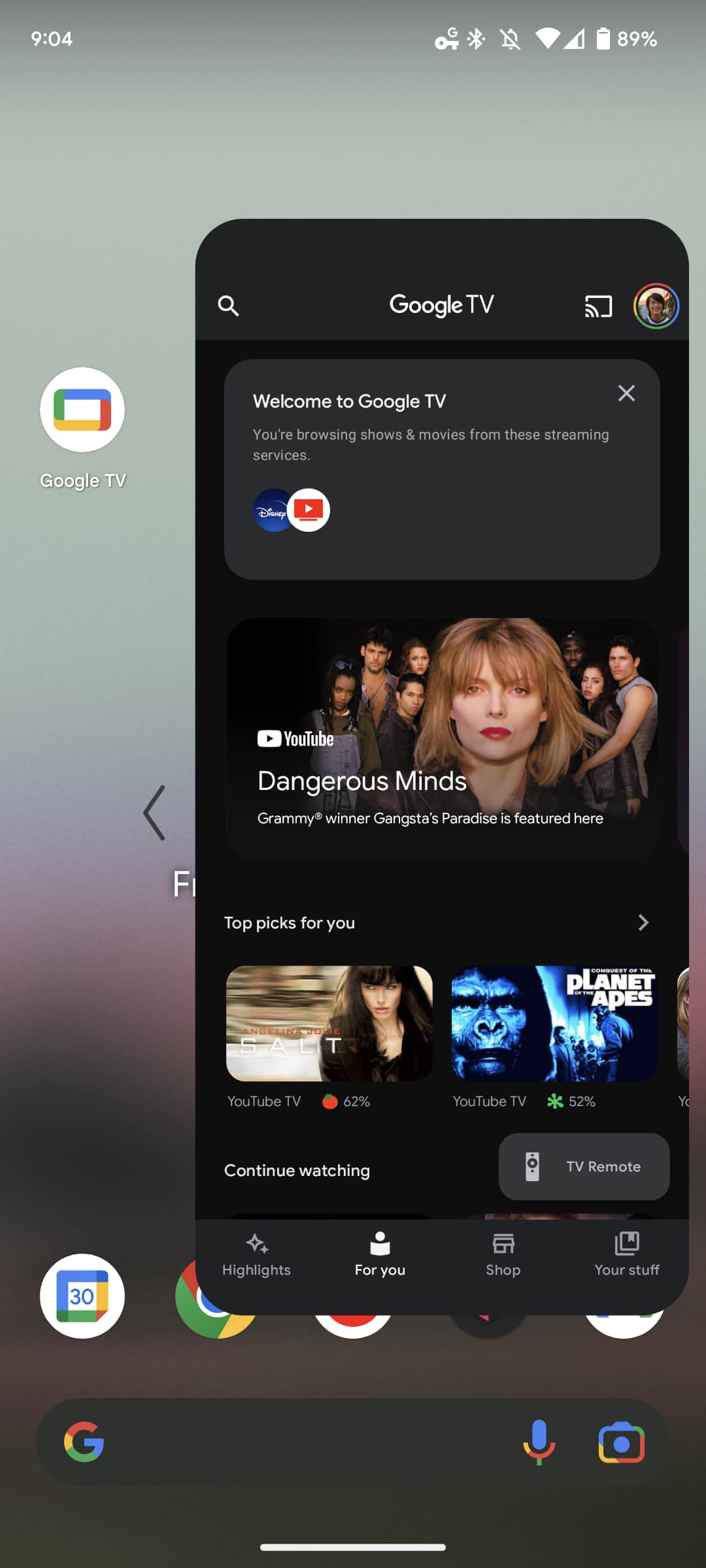
Task: Open Google Lens camera search
Action: click(x=622, y=1442)
